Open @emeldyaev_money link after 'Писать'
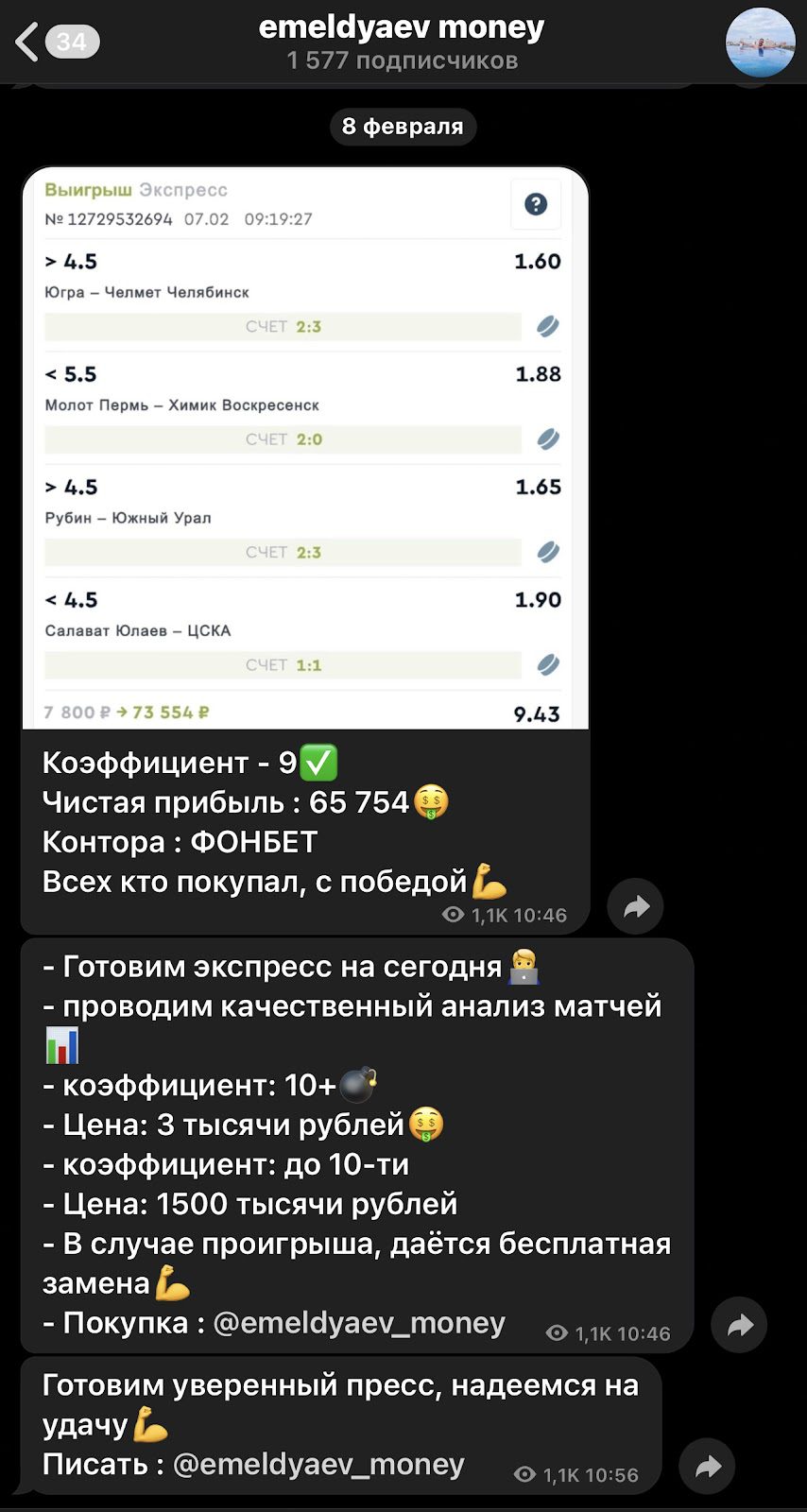 tap(318, 1465)
